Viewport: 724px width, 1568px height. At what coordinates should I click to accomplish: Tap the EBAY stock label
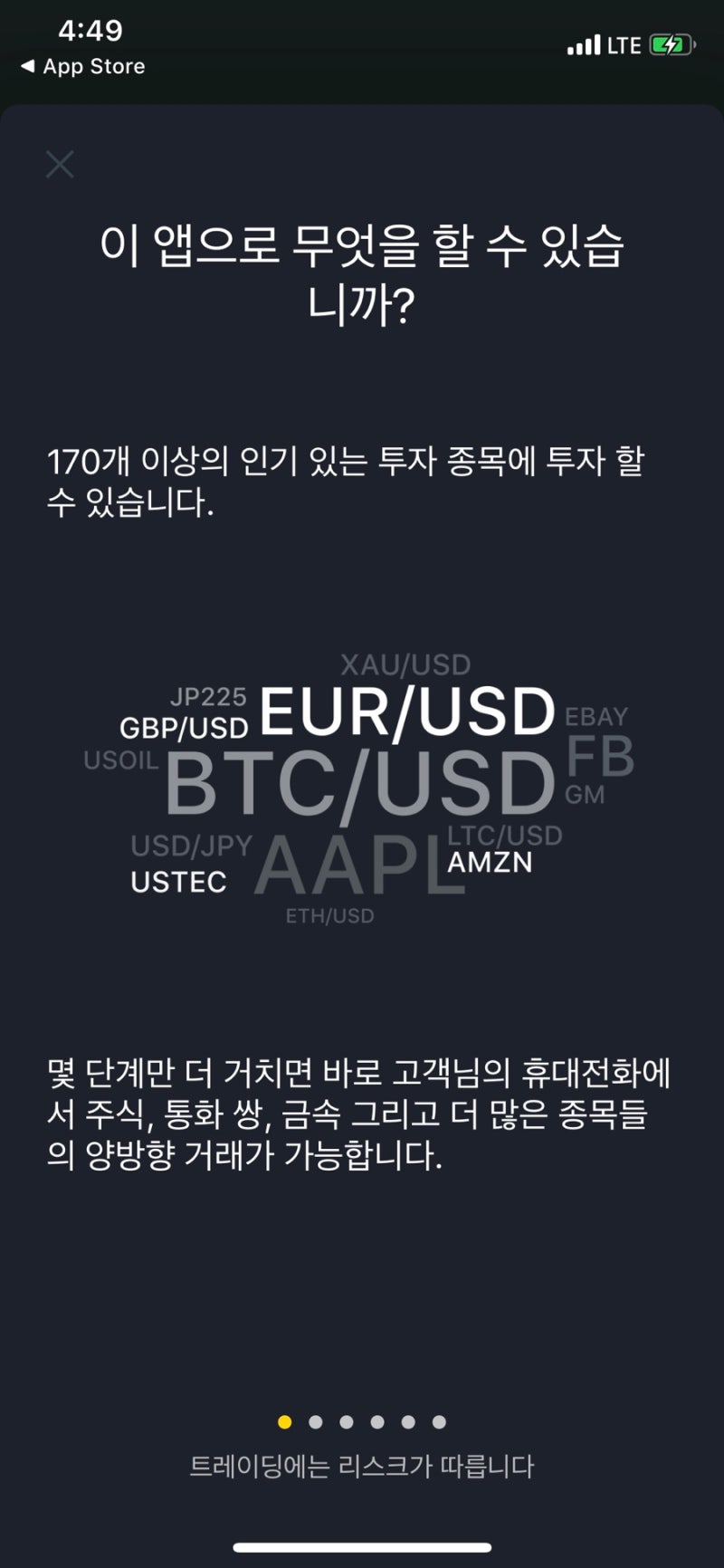tap(597, 717)
